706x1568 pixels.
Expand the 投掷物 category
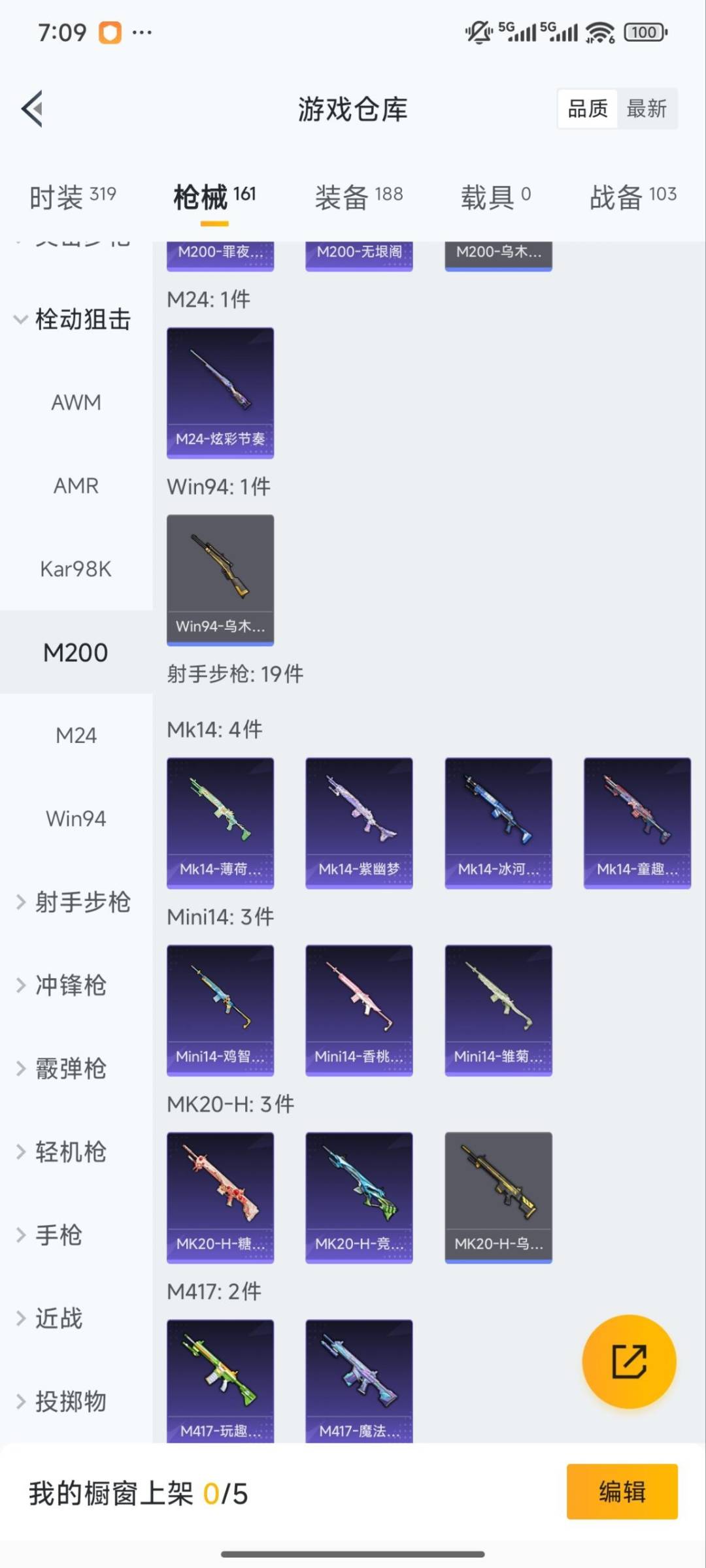pyautogui.click(x=71, y=1401)
